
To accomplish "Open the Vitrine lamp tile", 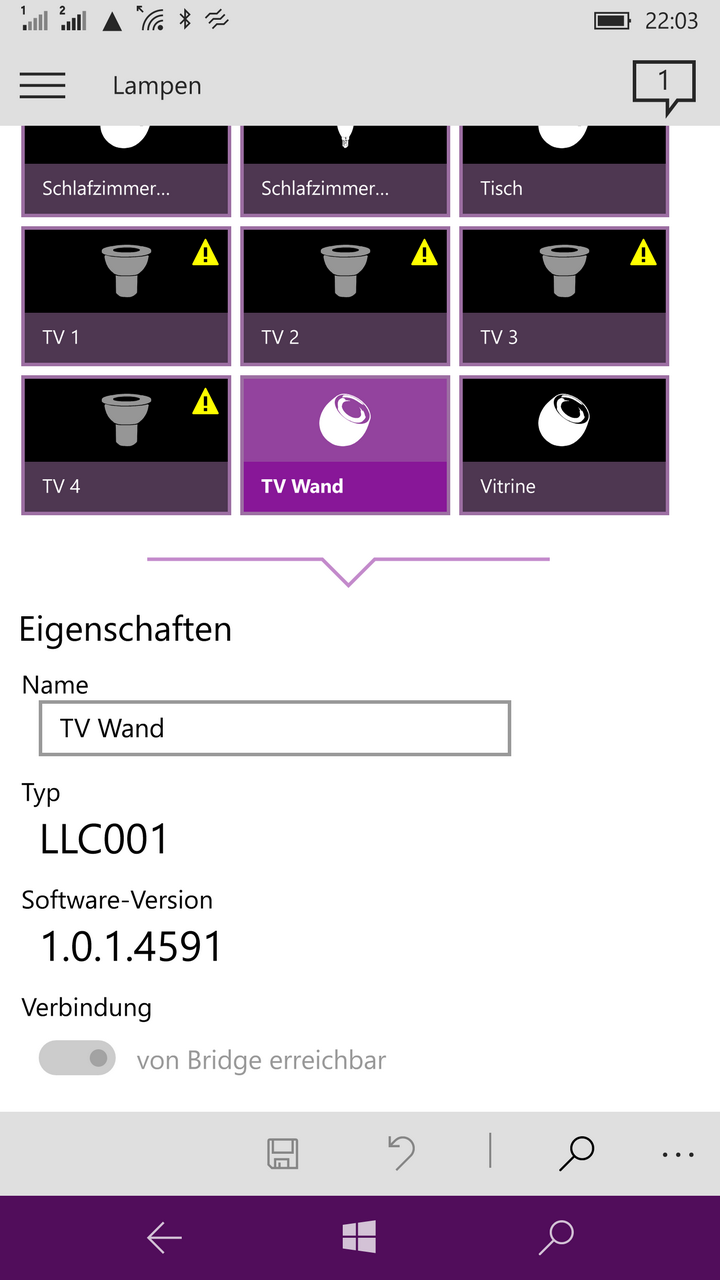I will click(564, 445).
